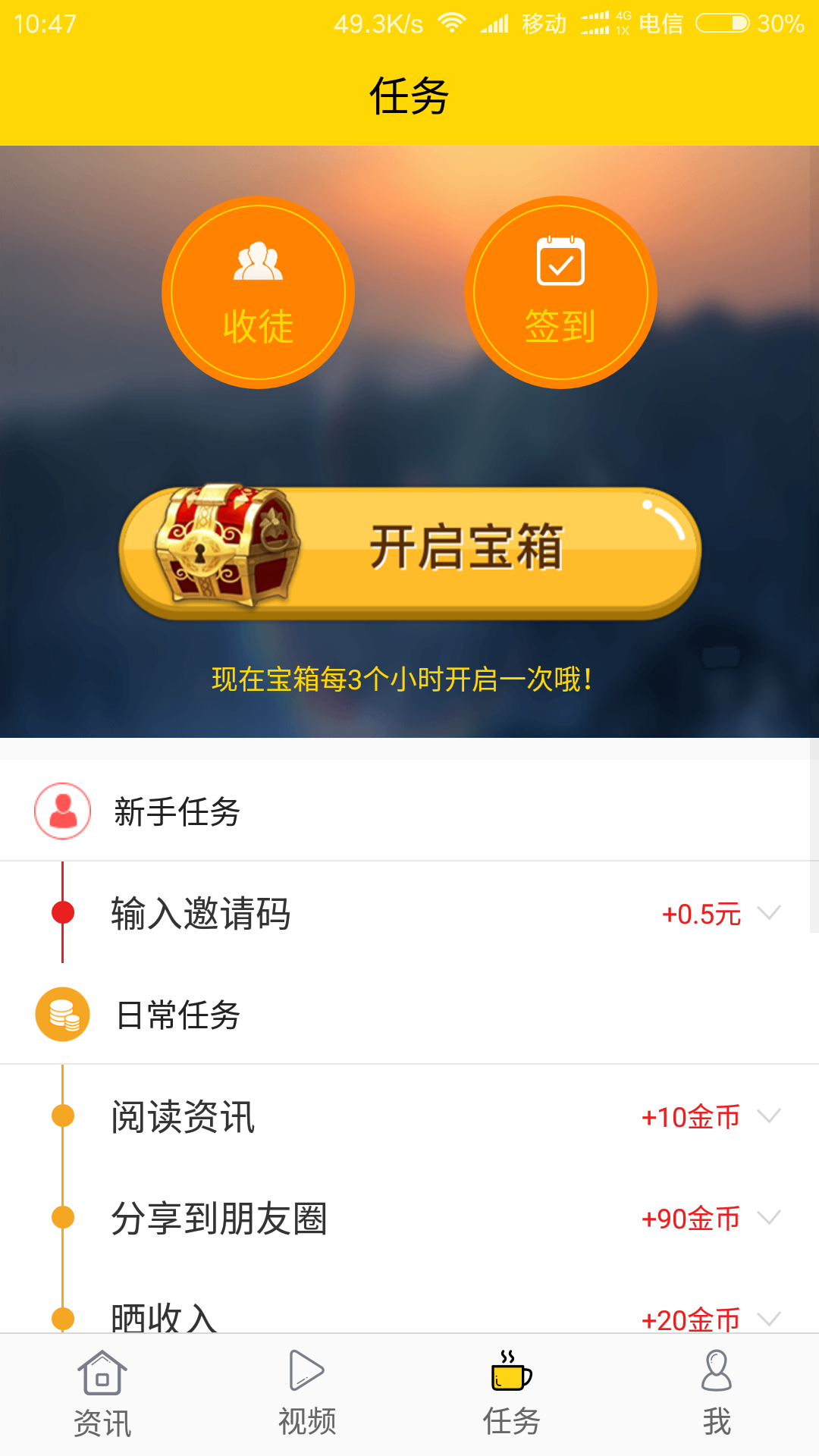Tap the 开启宝箱 treasure chest button
The height and width of the screenshot is (1456, 819).
pos(409,551)
